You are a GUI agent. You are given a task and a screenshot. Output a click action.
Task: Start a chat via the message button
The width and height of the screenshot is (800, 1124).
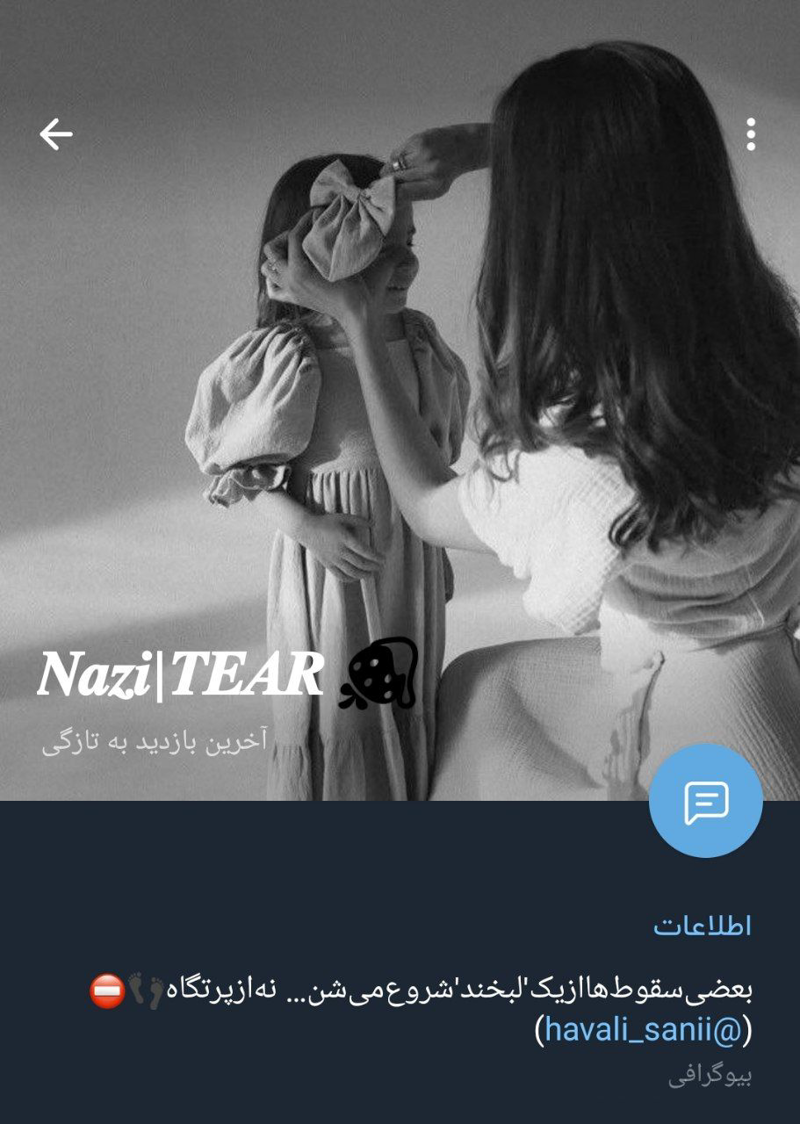pos(705,800)
